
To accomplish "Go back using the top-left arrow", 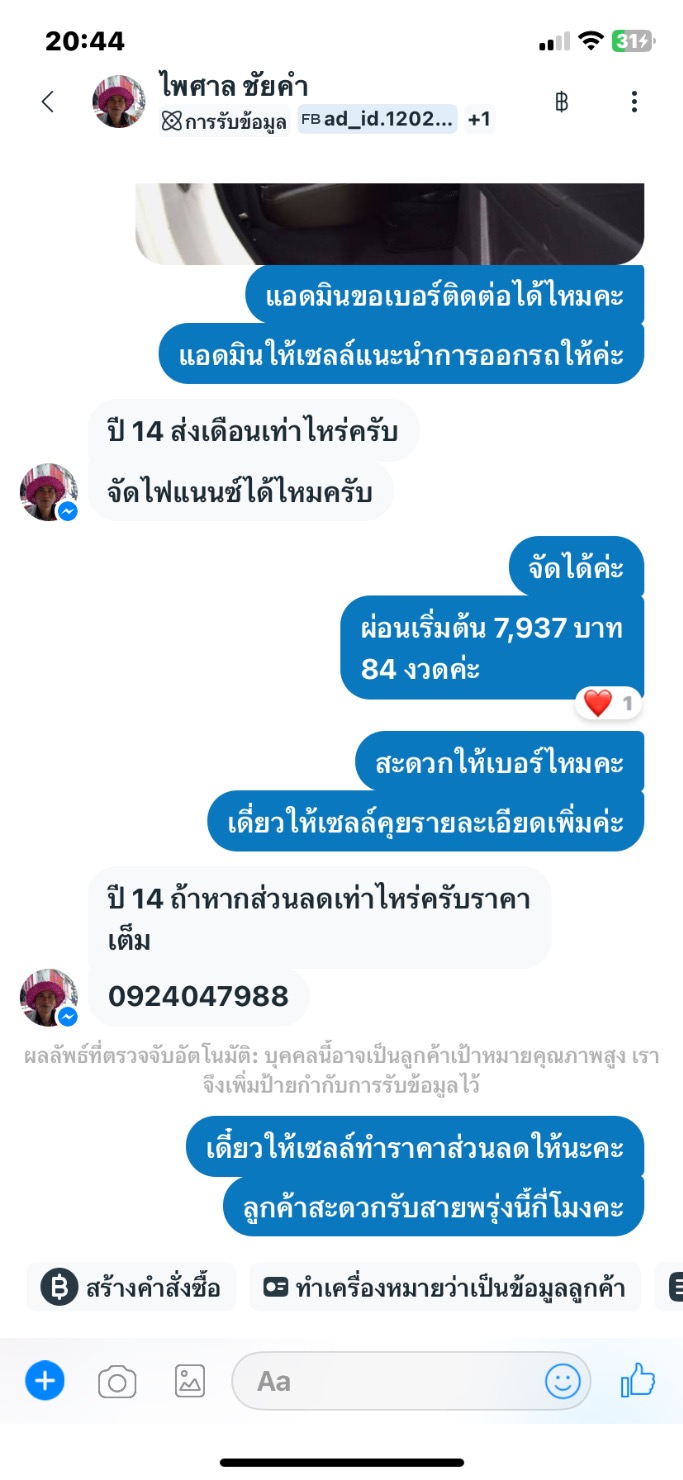I will click(47, 101).
